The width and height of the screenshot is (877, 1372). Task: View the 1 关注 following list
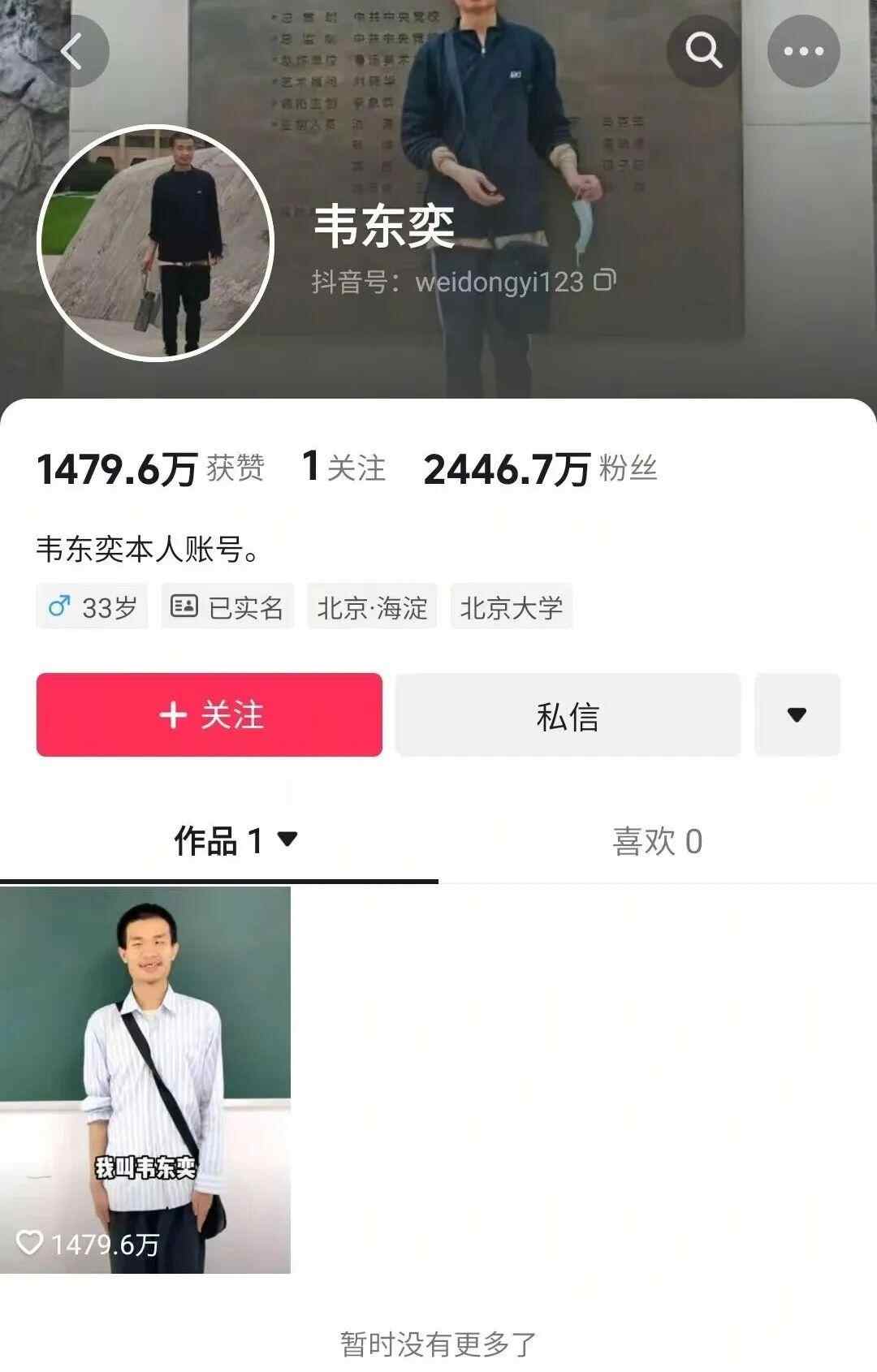[x=343, y=468]
